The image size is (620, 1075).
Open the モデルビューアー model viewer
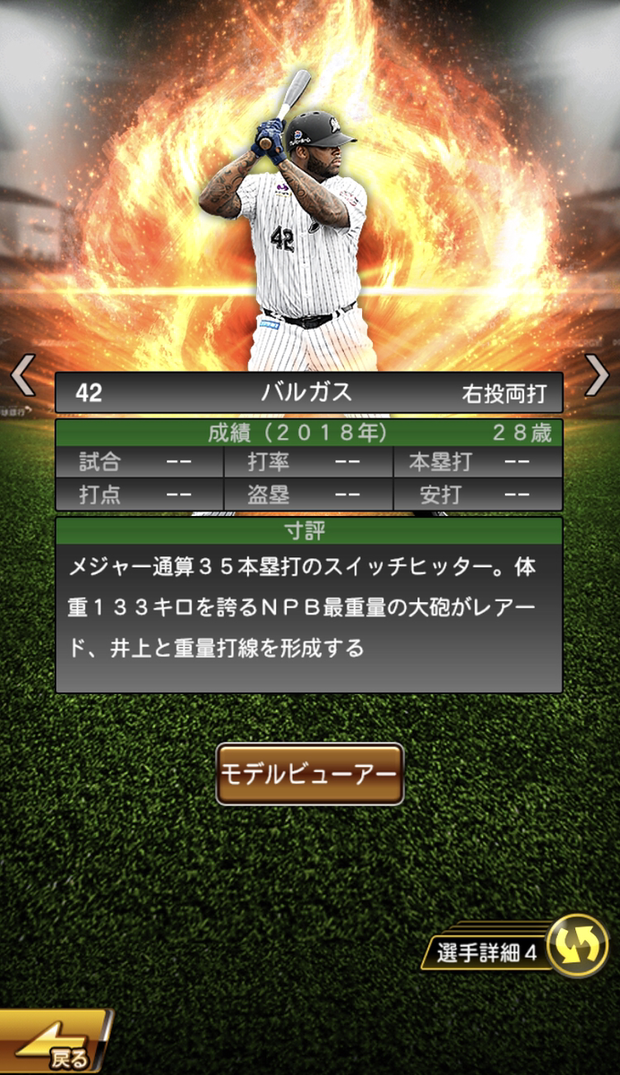310,774
